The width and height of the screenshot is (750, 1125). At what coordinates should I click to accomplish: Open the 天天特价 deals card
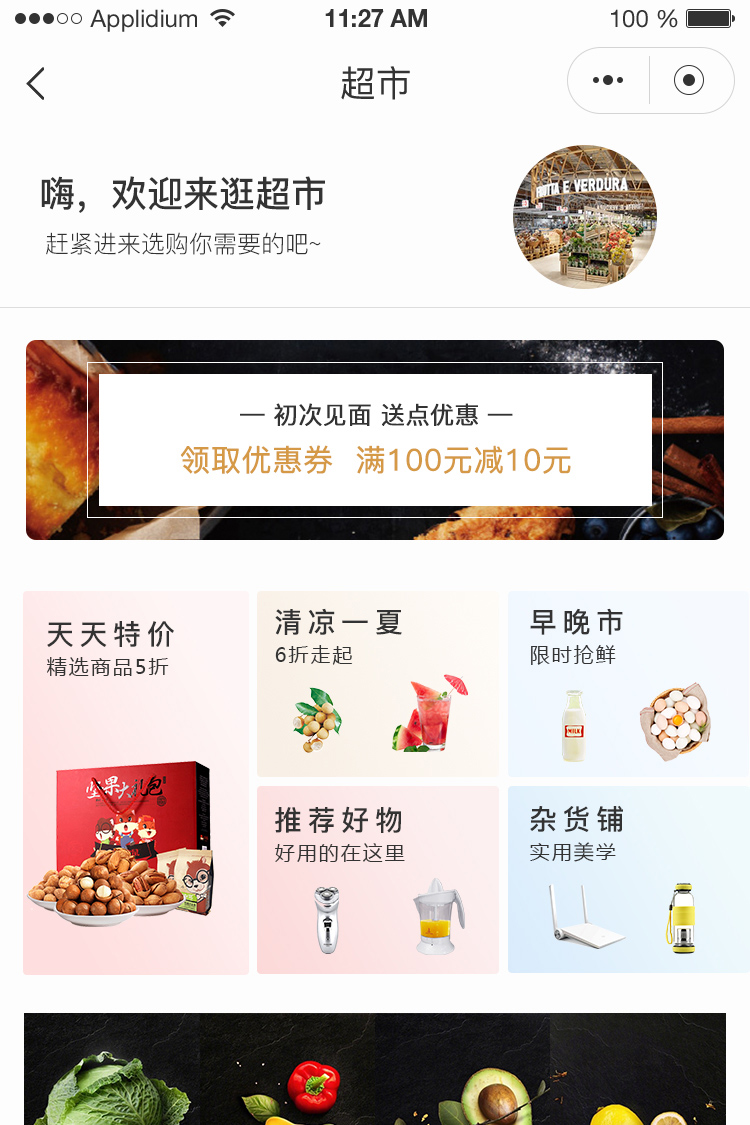pyautogui.click(x=136, y=782)
